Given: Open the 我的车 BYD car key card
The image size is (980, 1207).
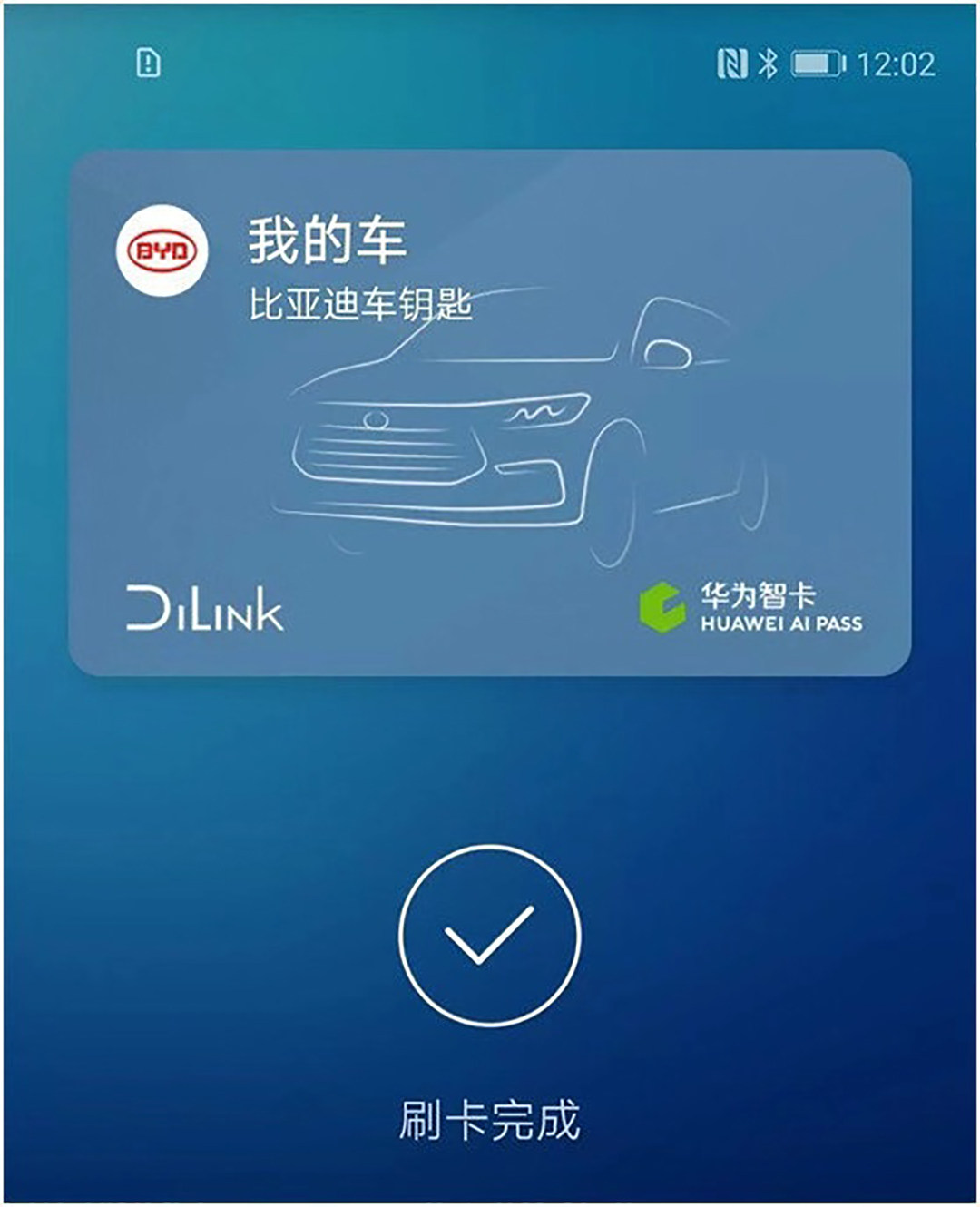Looking at the screenshot, I should [490, 413].
